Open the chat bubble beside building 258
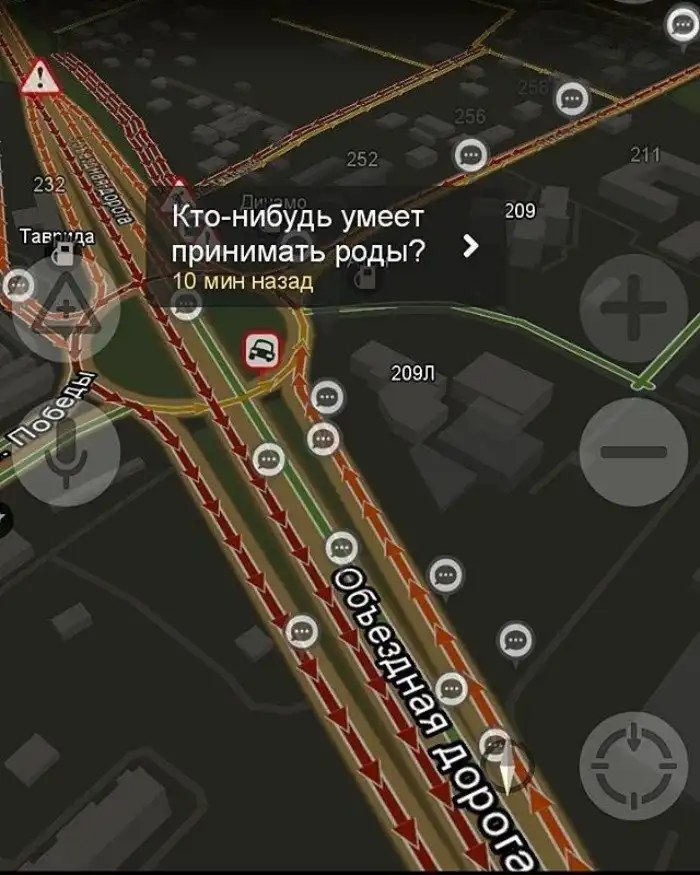Viewport: 700px width, 875px height. (x=572, y=98)
